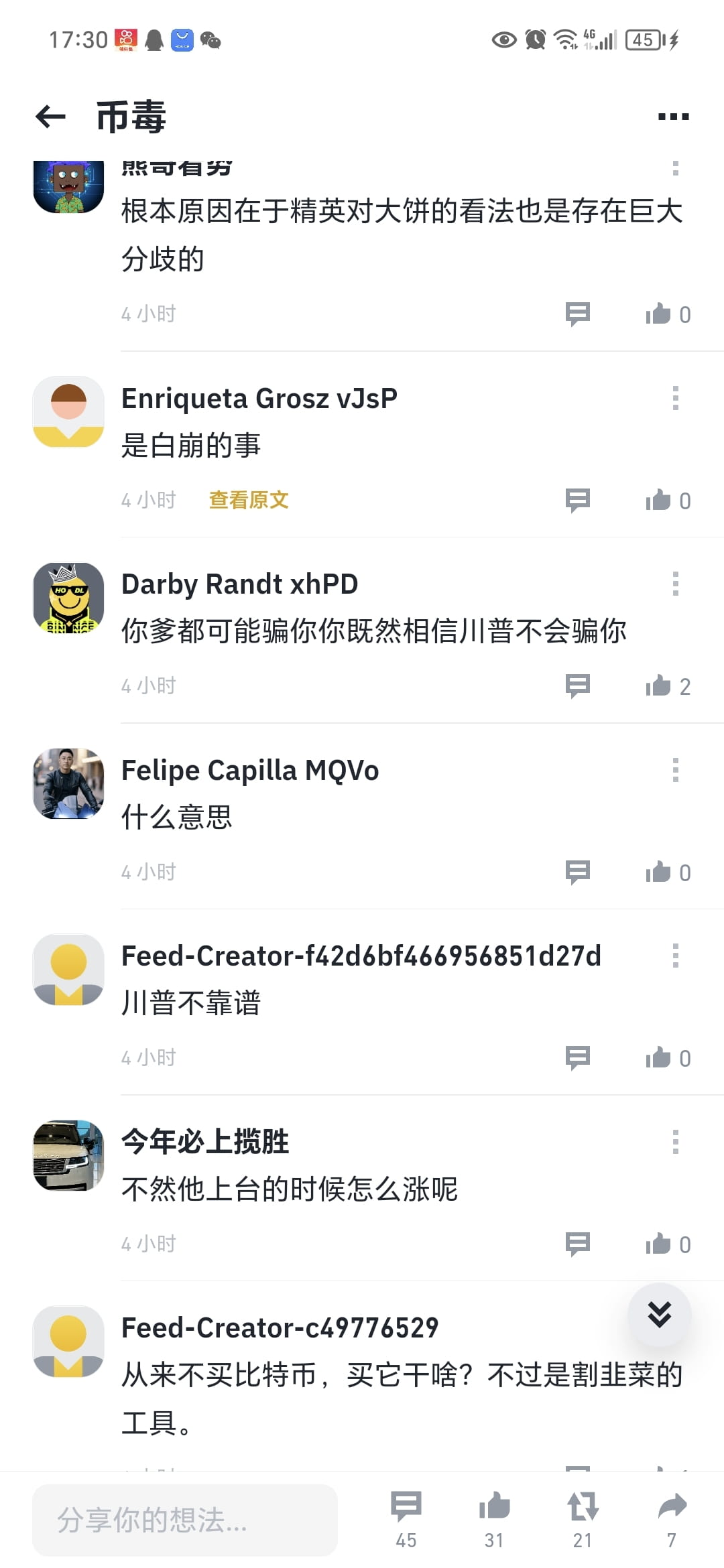The height and width of the screenshot is (1568, 724).
Task: Open options for Feed-Creator-f42d6bf466956851d27d's comment
Action: tap(675, 956)
